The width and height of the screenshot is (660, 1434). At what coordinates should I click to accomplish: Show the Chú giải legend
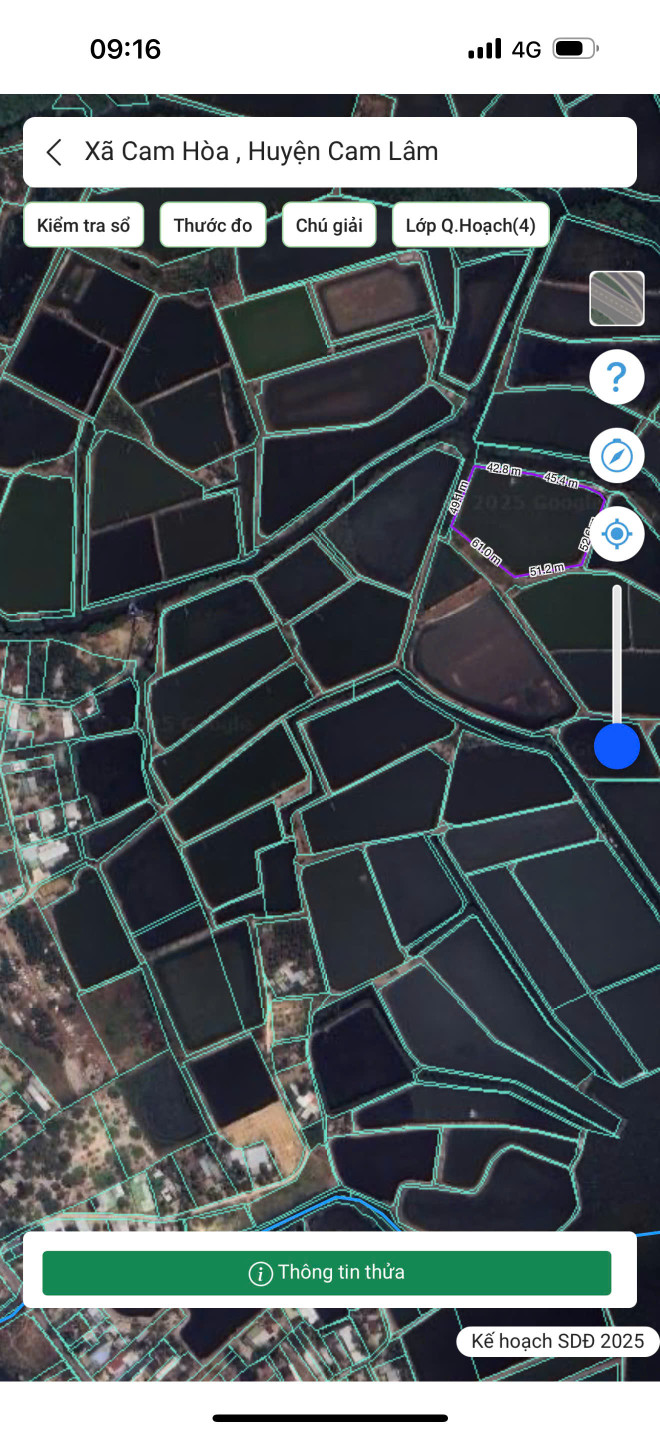click(x=329, y=225)
